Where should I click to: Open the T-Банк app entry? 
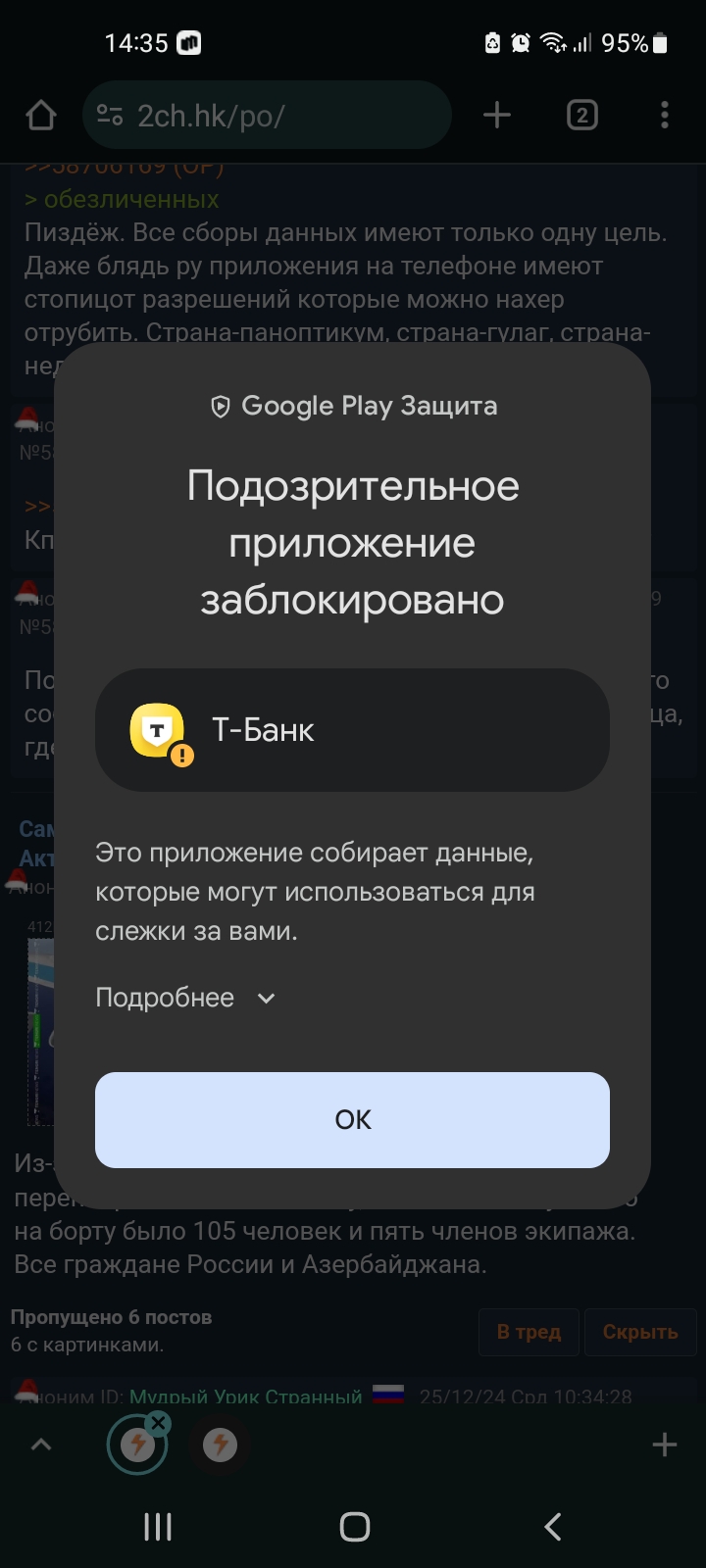point(352,730)
